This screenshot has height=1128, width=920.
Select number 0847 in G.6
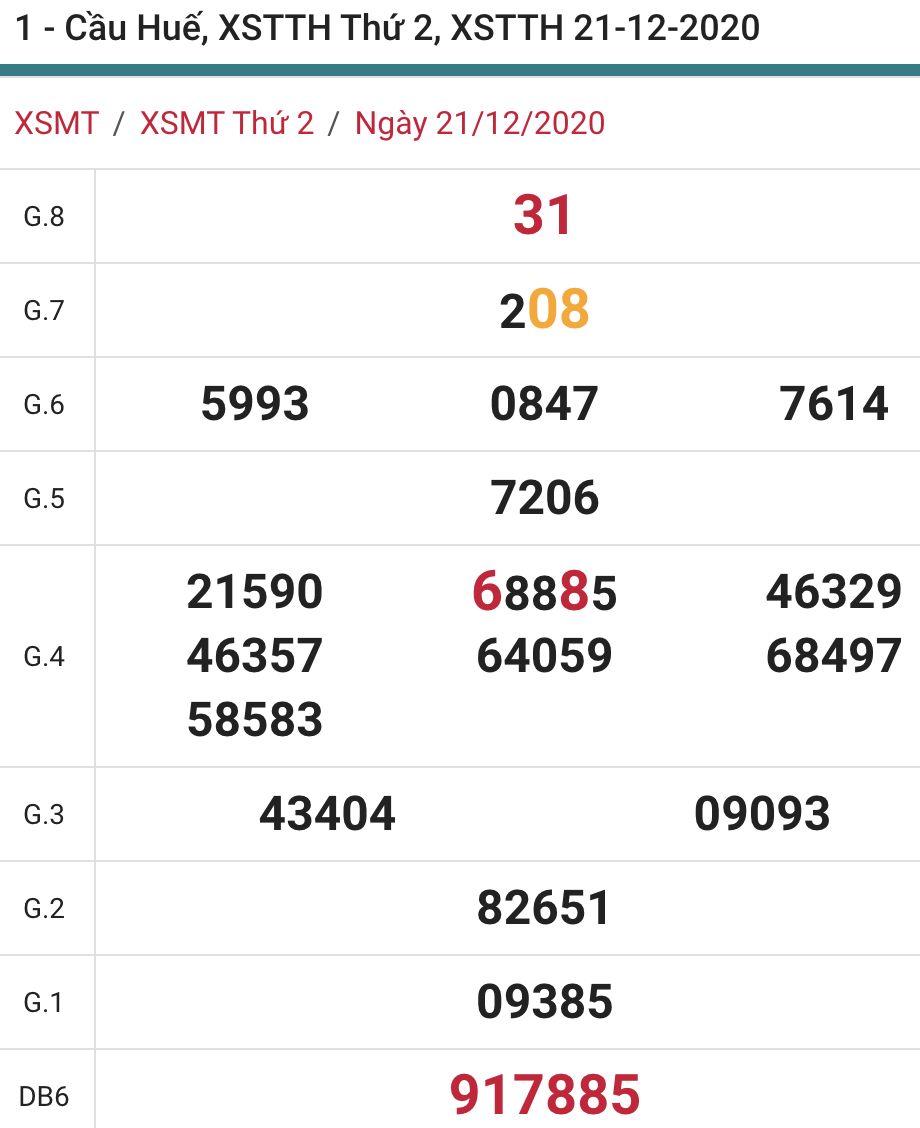(544, 404)
